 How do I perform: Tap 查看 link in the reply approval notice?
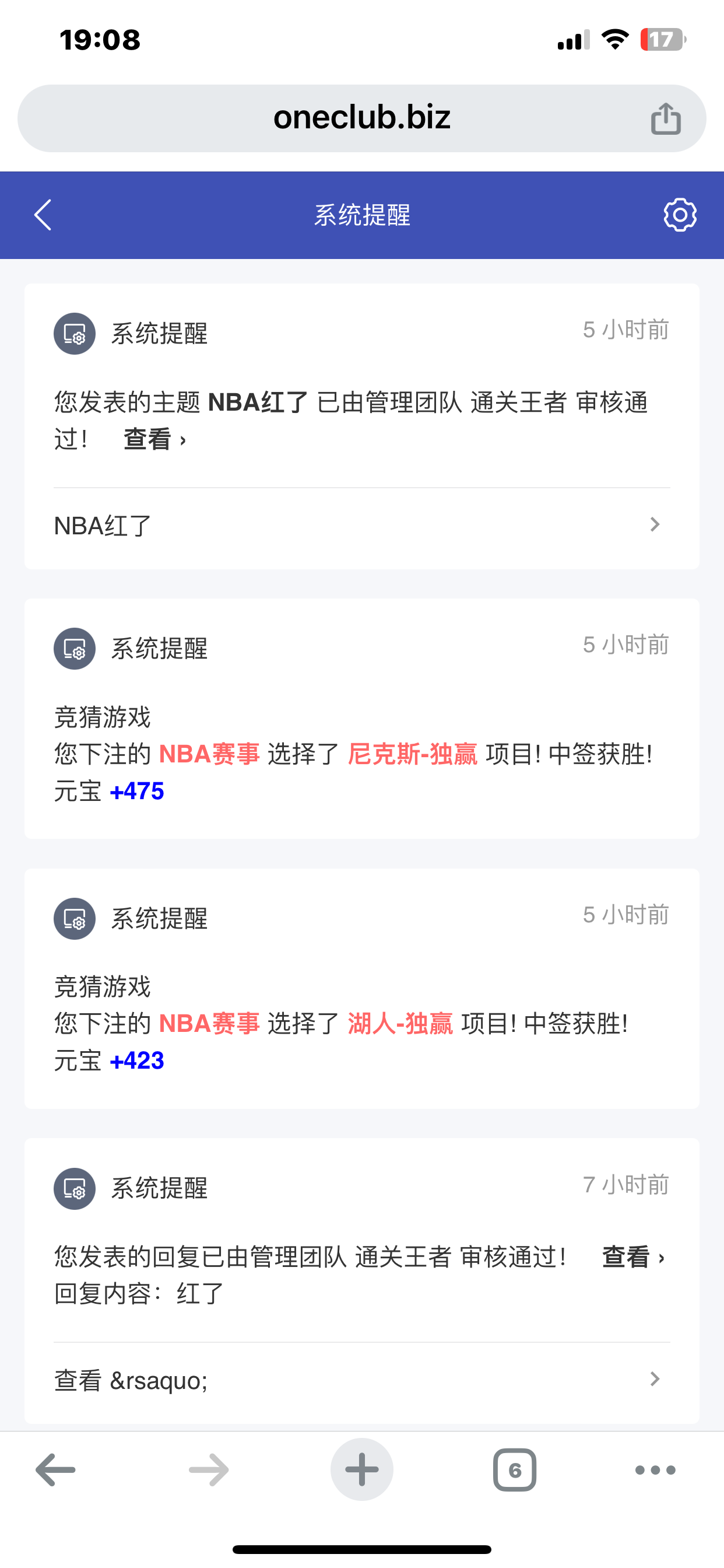pyautogui.click(x=632, y=1257)
